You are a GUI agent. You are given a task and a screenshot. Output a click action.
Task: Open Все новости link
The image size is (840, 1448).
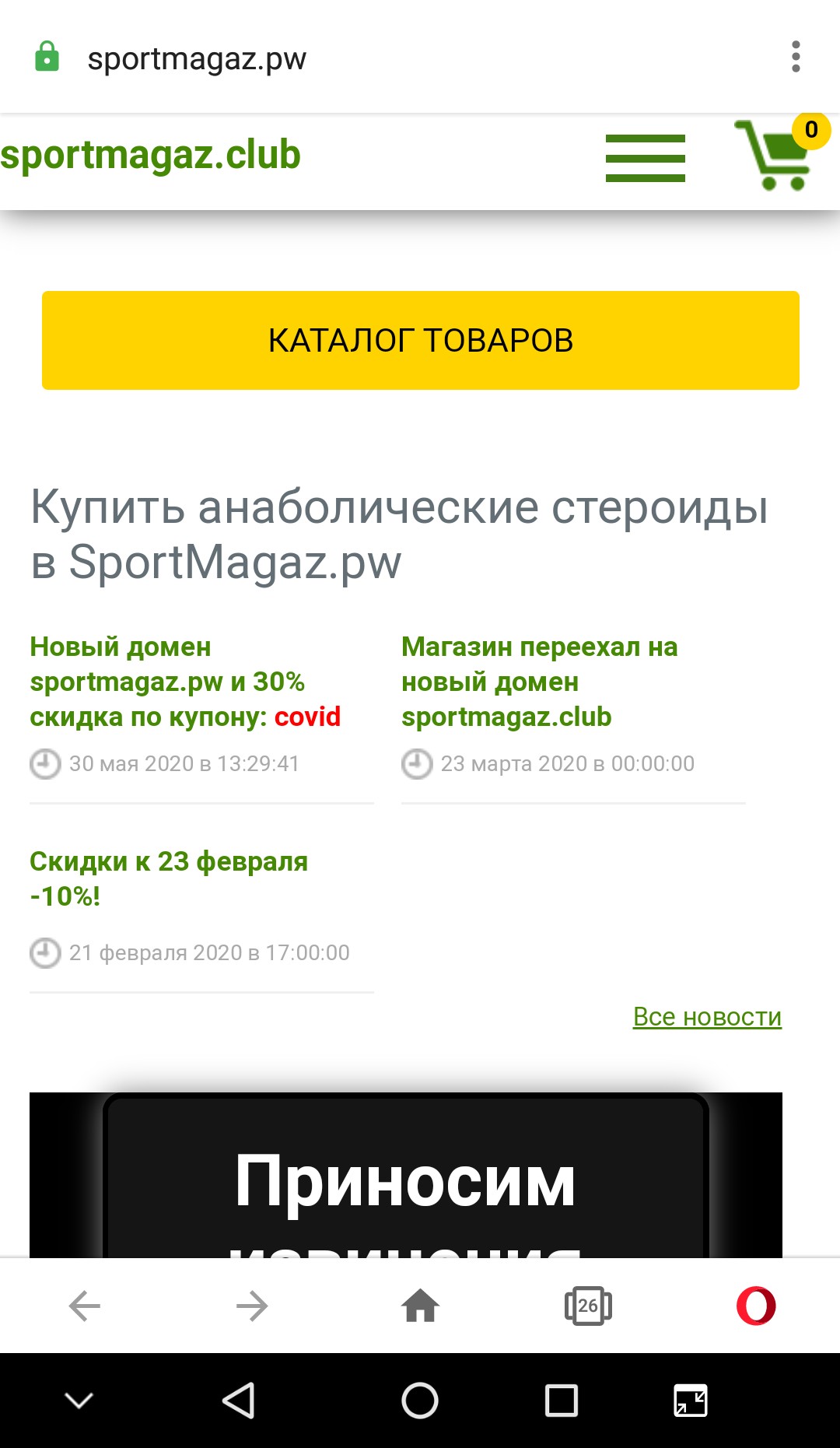click(706, 1016)
